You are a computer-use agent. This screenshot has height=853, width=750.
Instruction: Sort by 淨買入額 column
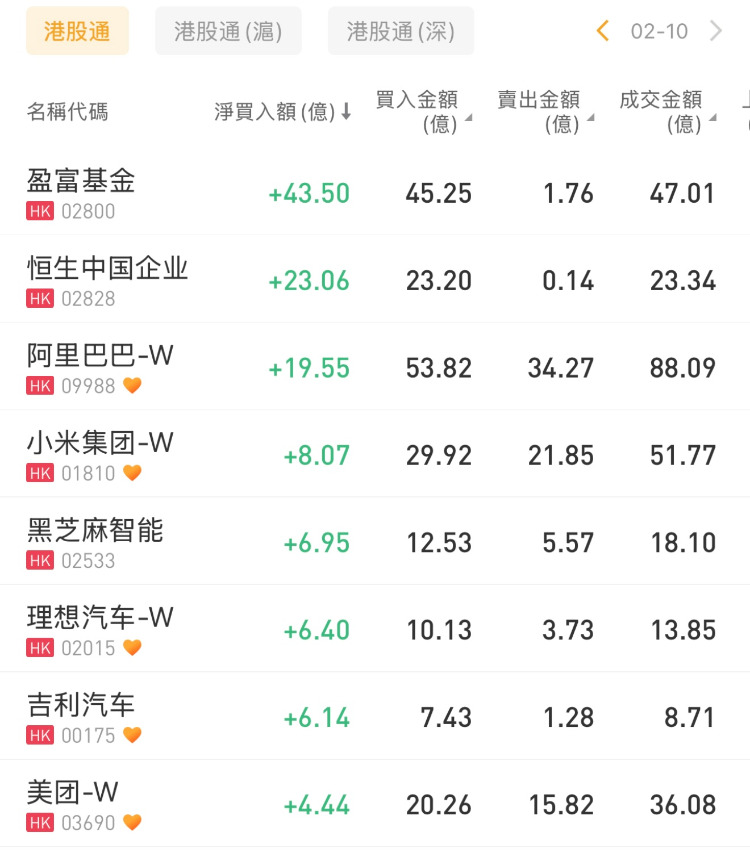283,112
